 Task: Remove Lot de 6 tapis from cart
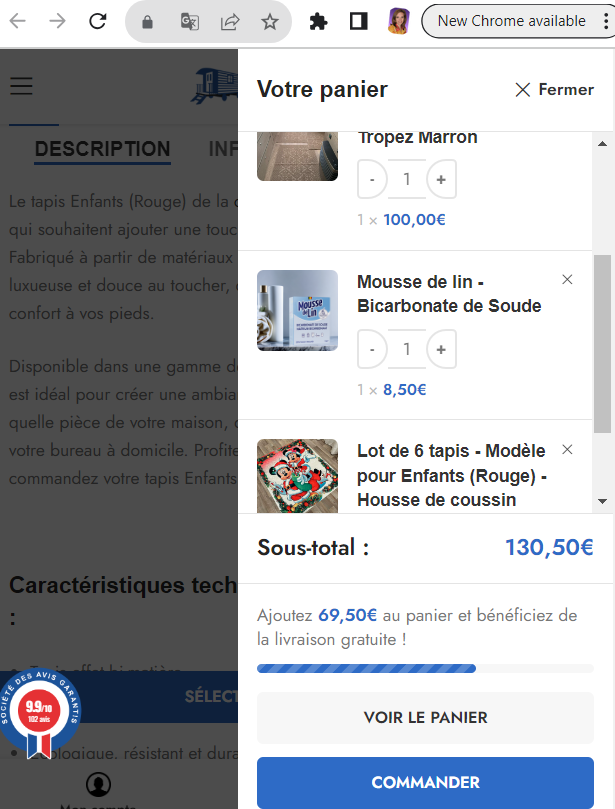[x=568, y=449]
